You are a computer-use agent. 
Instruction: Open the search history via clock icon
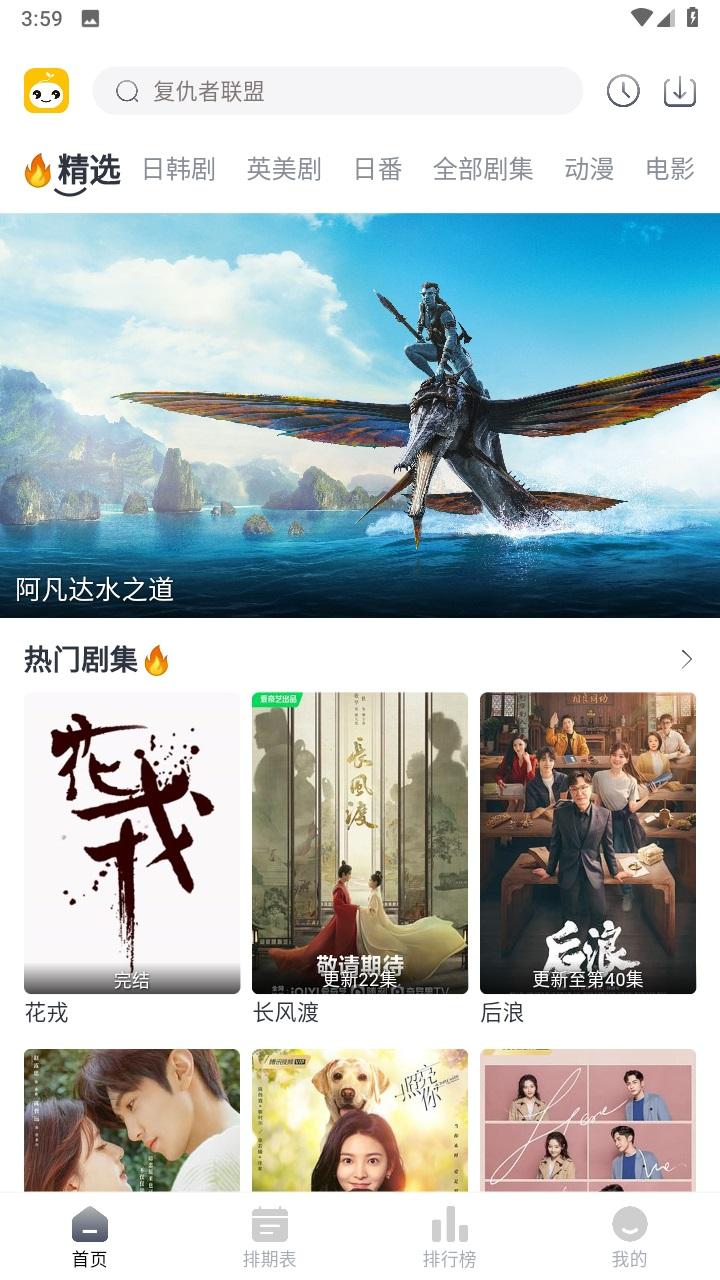(x=622, y=91)
